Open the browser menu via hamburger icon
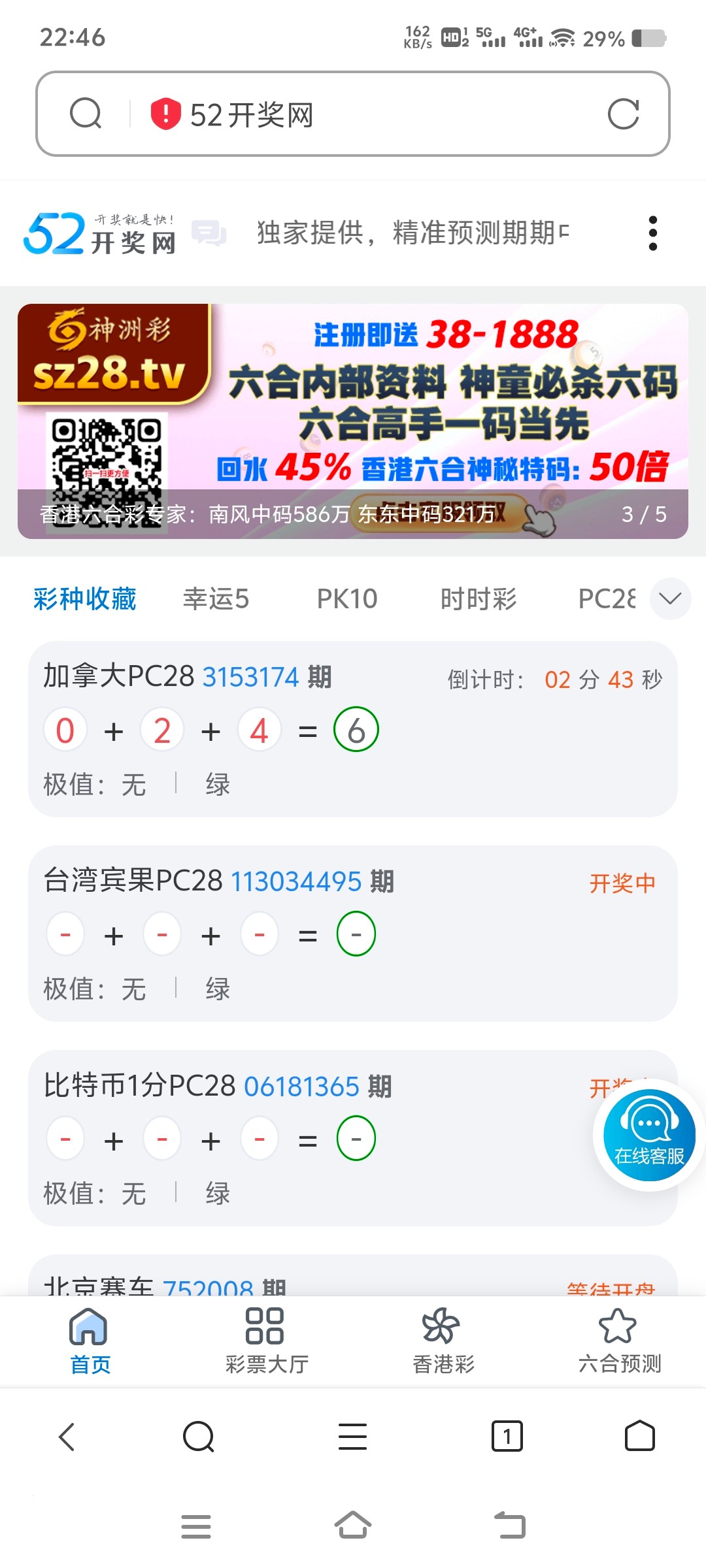706x1568 pixels. 352,1437
